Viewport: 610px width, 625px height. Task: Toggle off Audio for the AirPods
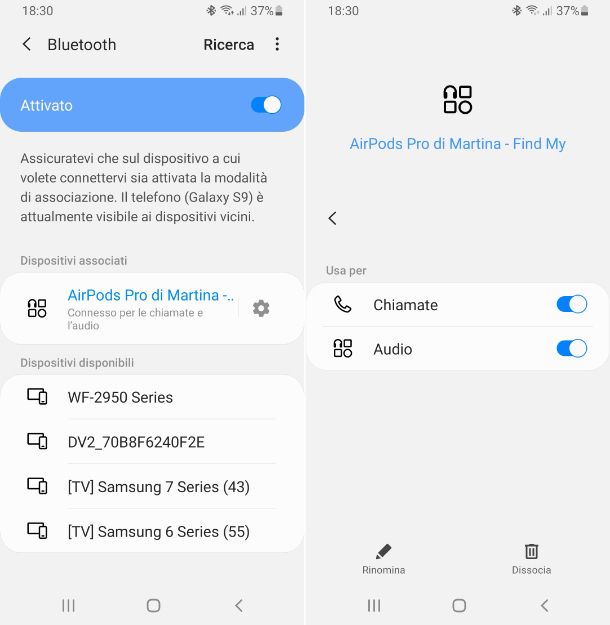click(x=571, y=349)
